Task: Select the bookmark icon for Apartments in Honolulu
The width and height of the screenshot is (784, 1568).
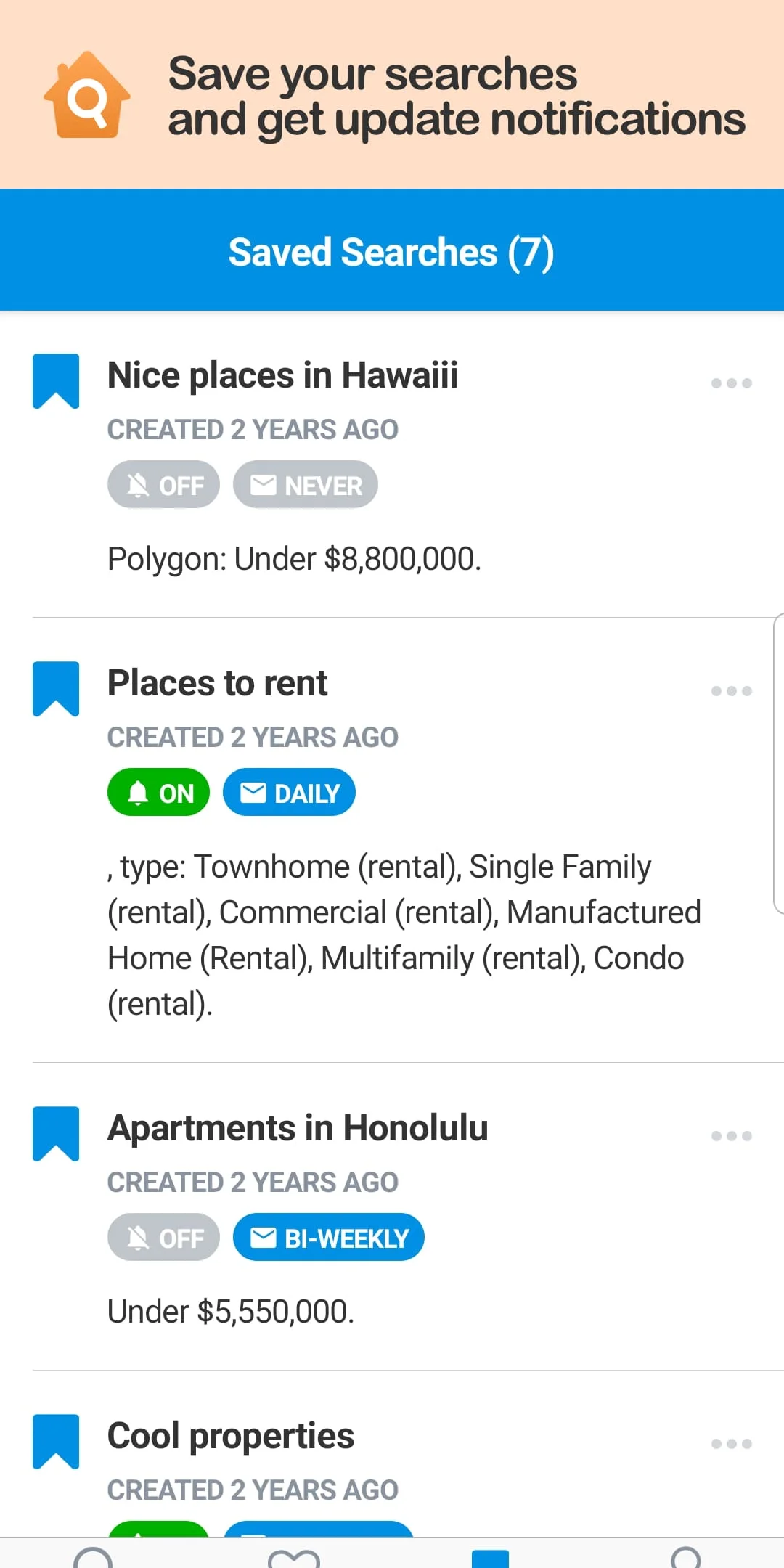Action: click(x=56, y=1135)
